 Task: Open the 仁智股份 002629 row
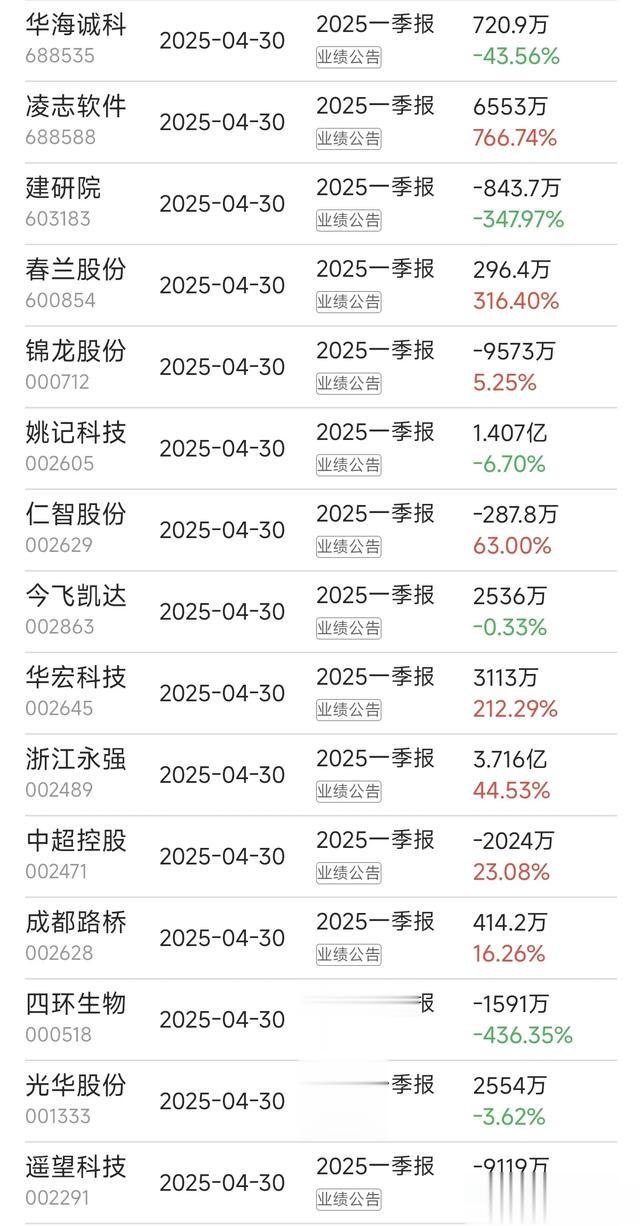coord(320,530)
